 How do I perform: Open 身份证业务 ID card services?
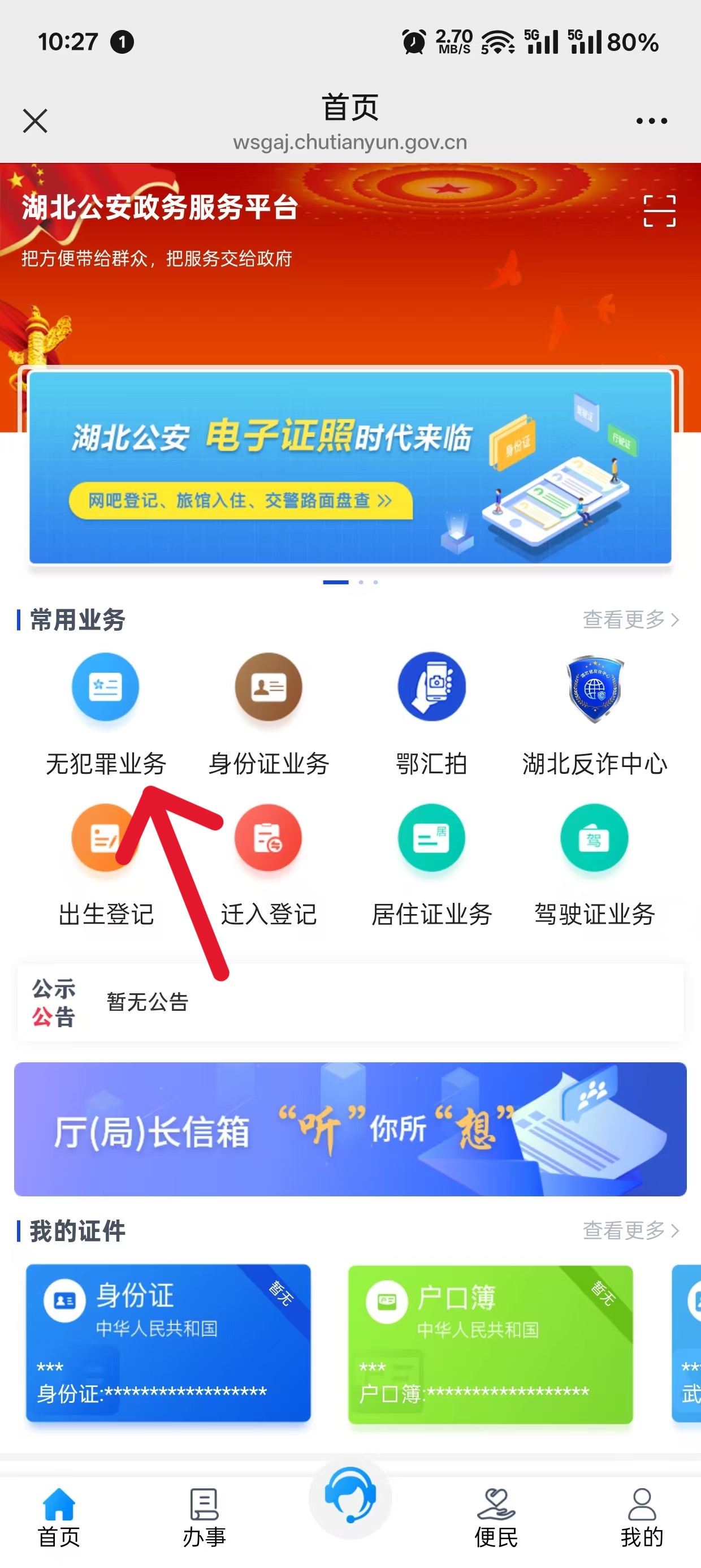click(x=269, y=687)
